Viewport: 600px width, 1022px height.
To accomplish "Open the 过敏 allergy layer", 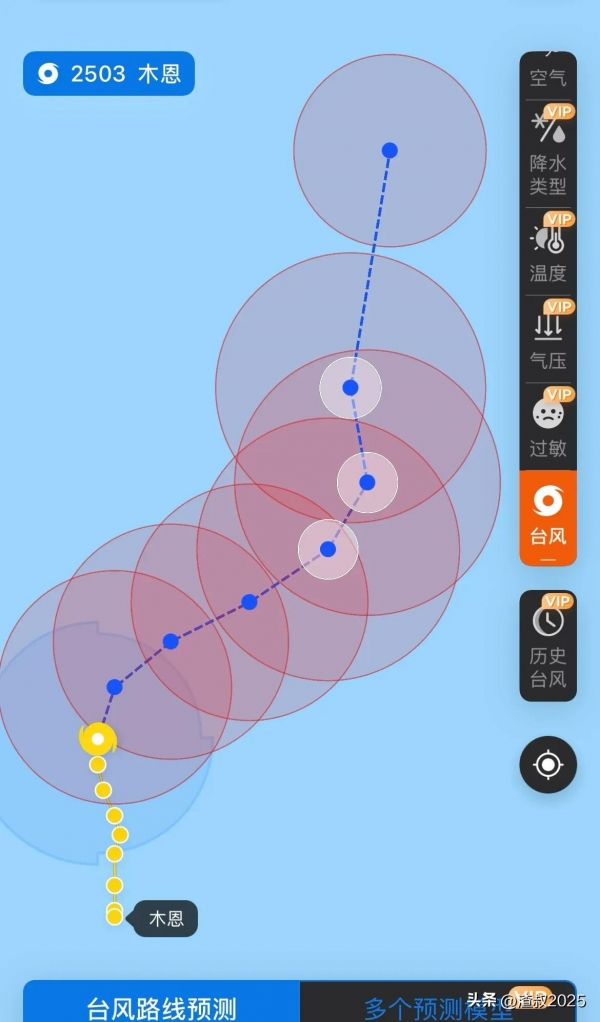I will pos(548,426).
